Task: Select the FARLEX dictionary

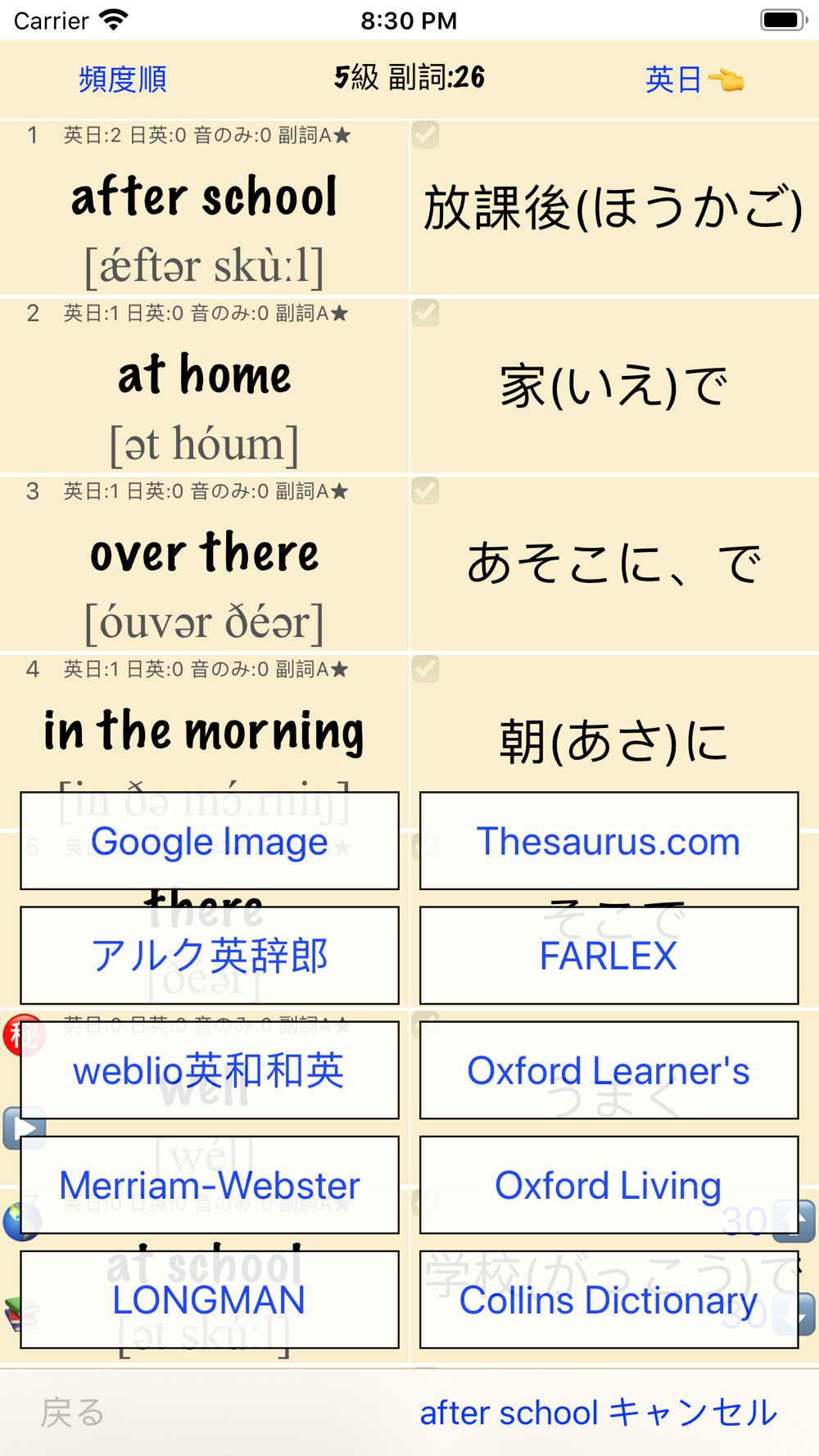Action: [x=609, y=956]
